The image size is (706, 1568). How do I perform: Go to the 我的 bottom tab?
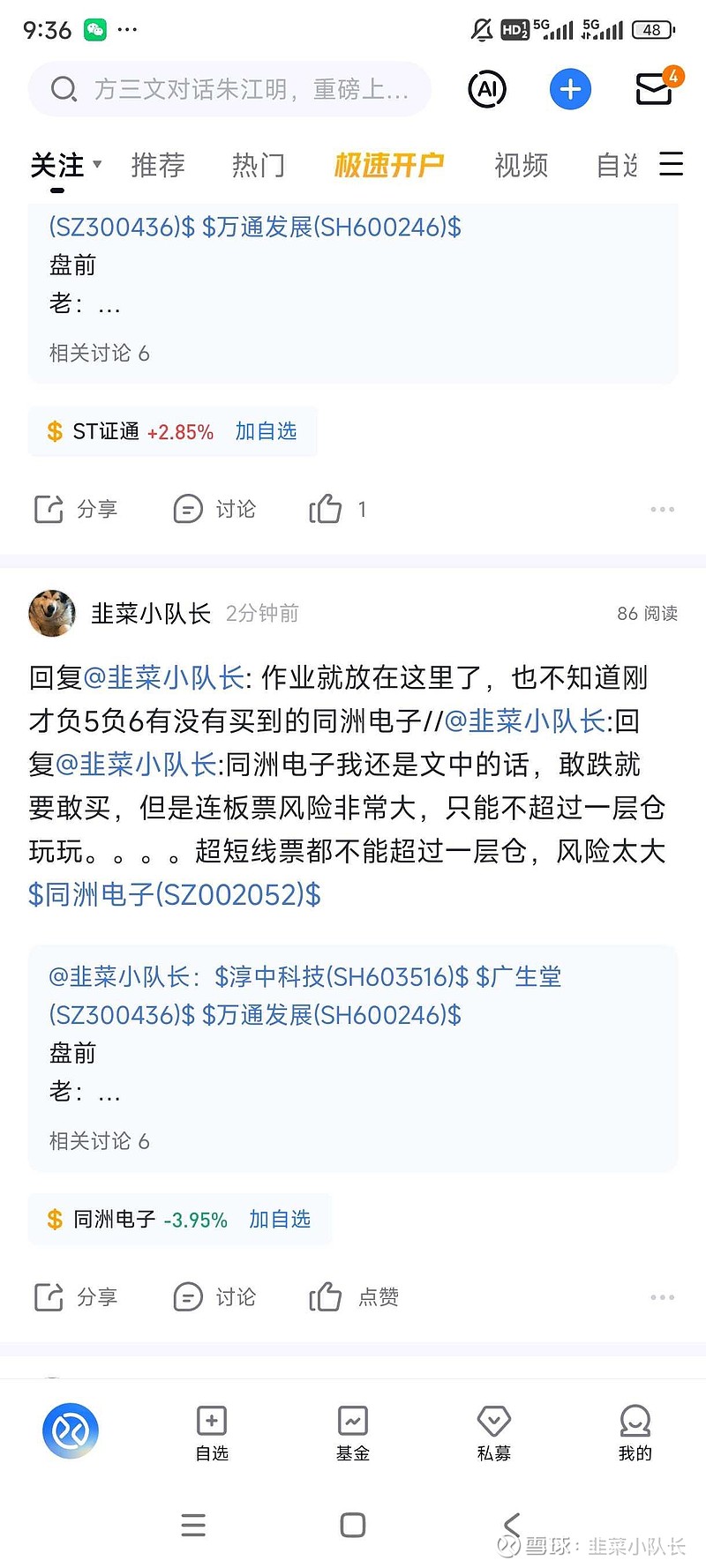pyautogui.click(x=635, y=1433)
